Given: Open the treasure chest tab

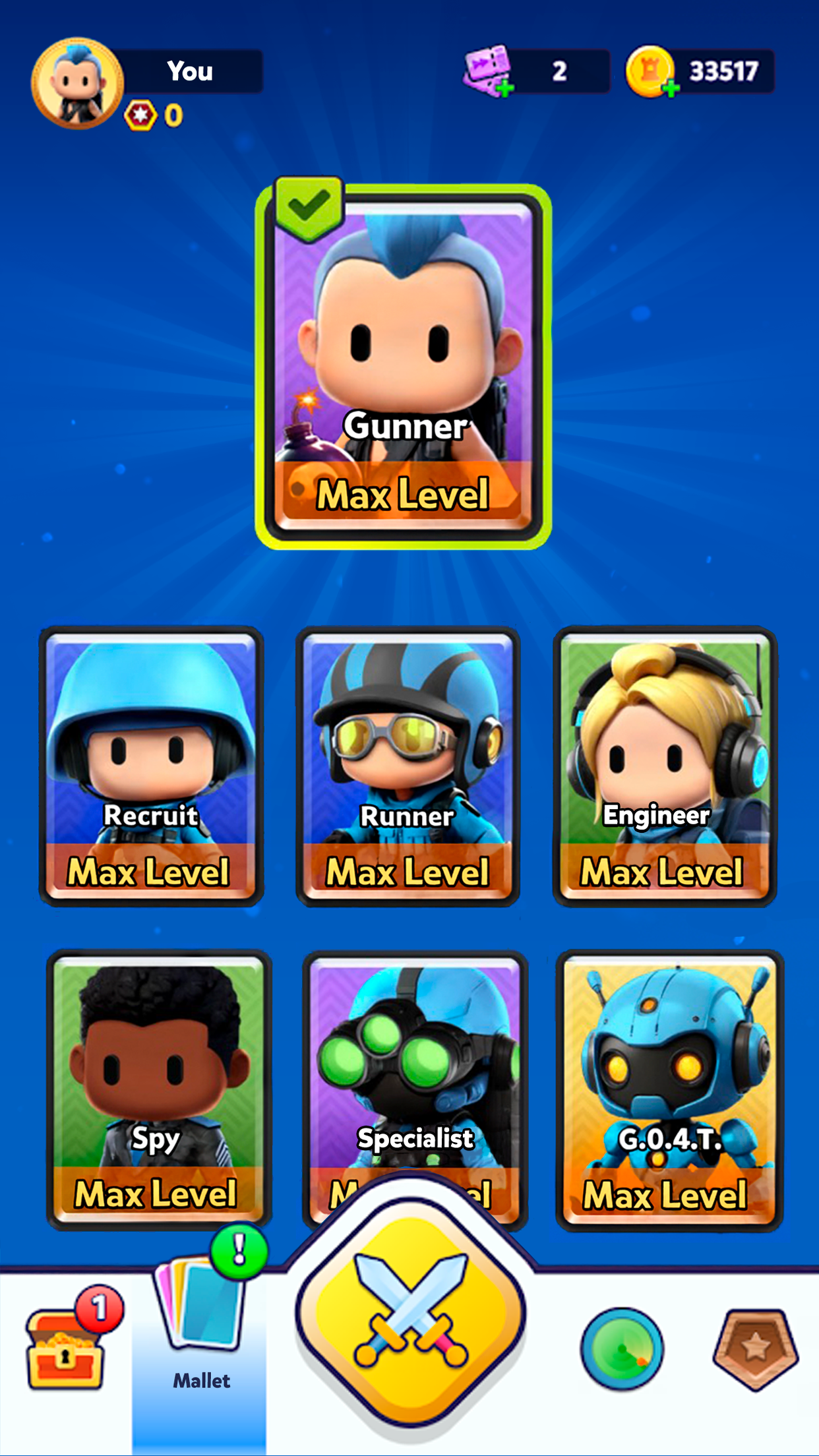Looking at the screenshot, I should tap(66, 1349).
